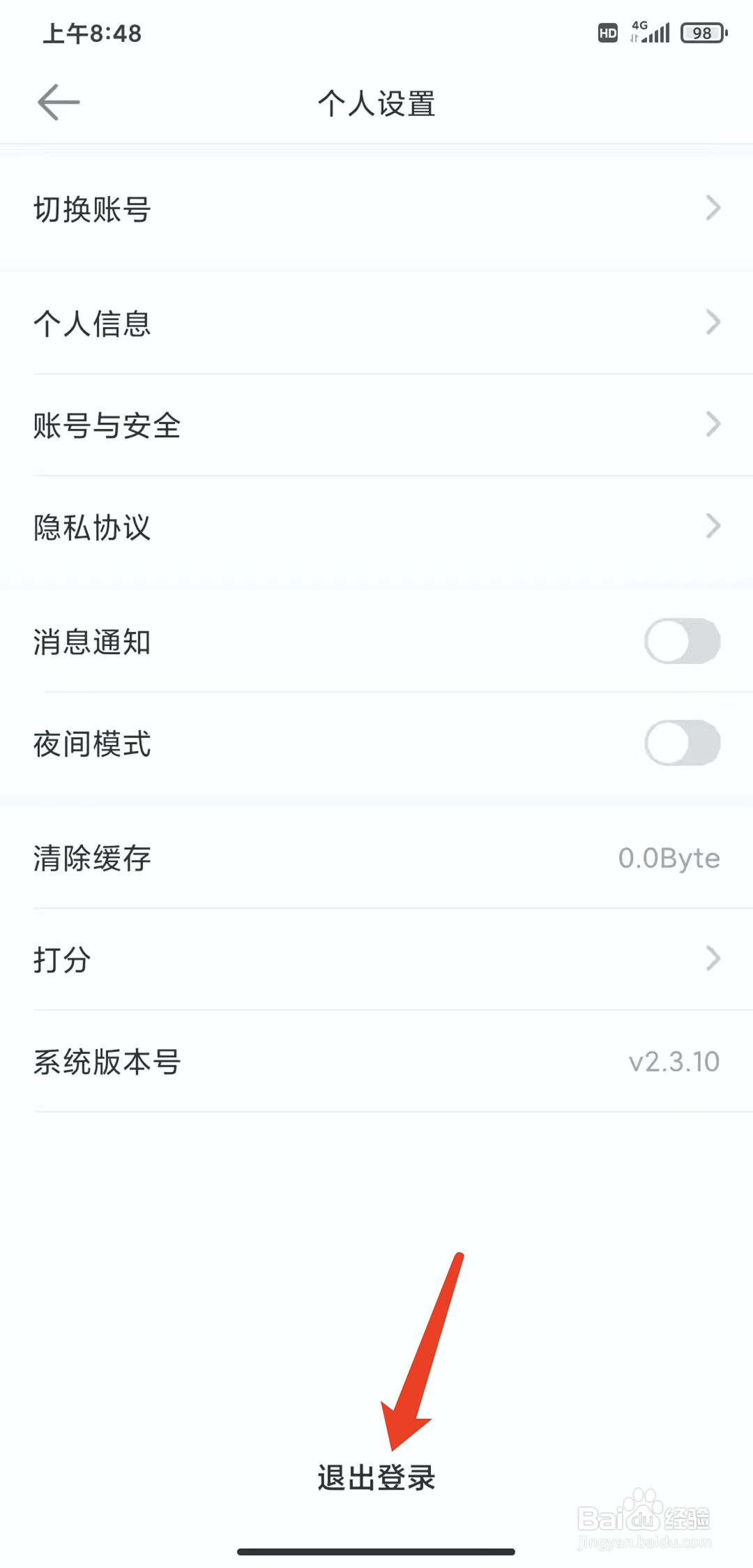Tap the 4G signal indicator
Viewport: 753px width, 1568px height.
638,27
